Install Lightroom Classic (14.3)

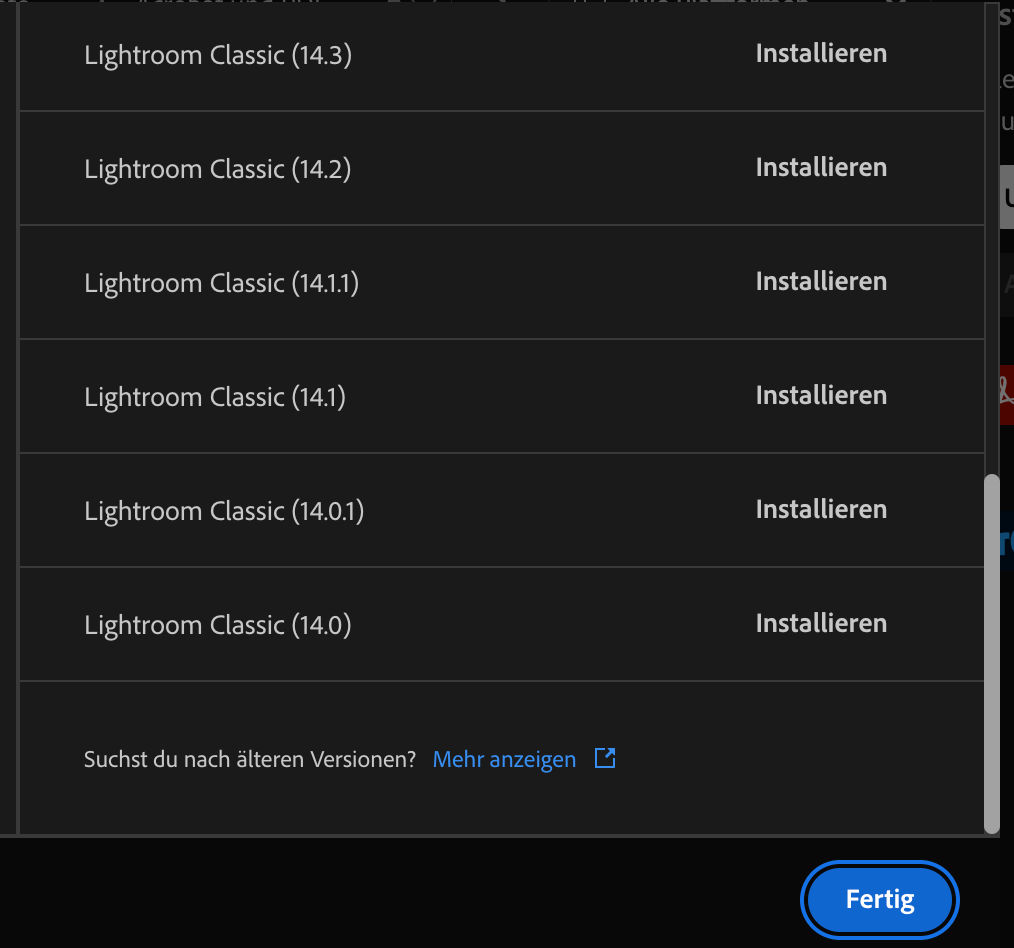pyautogui.click(x=821, y=54)
